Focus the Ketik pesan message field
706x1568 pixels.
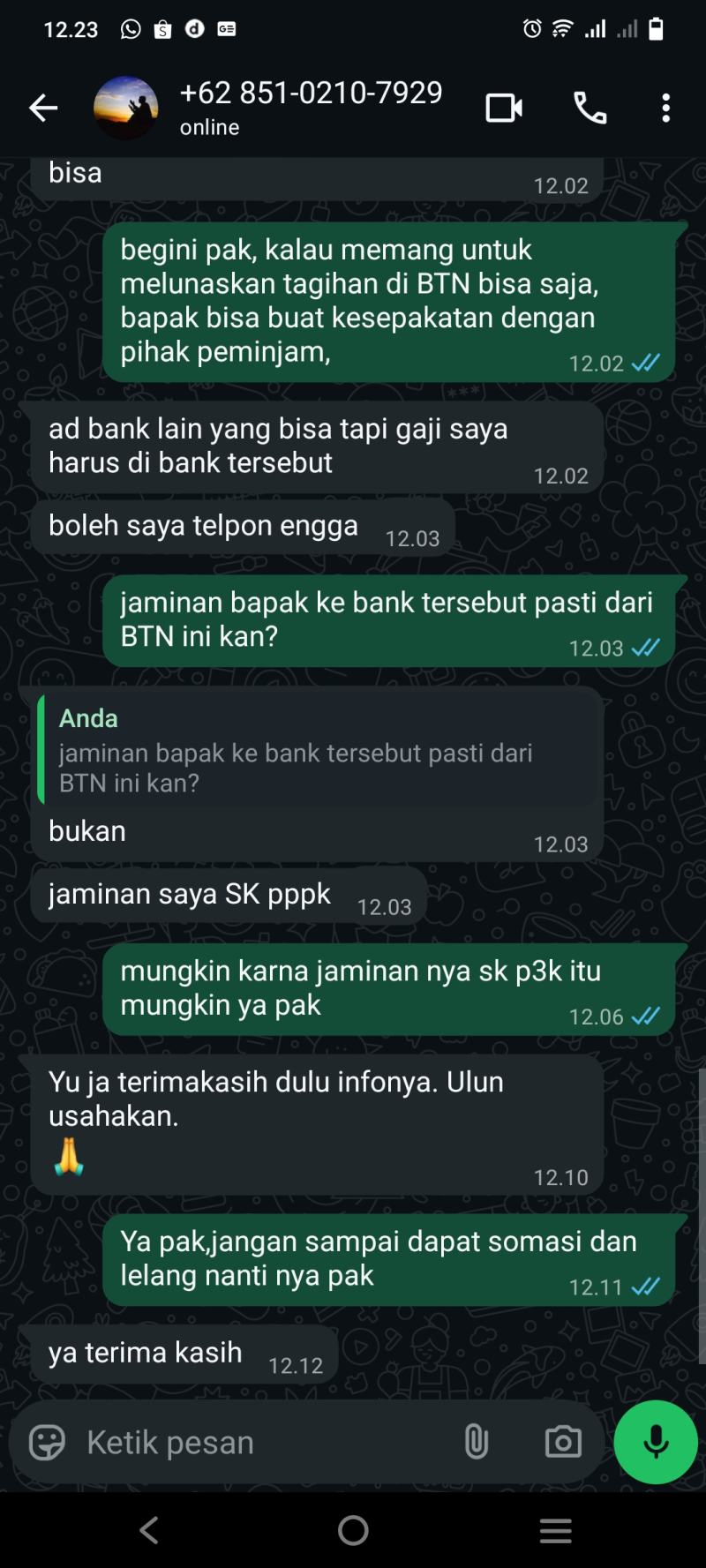[265, 1443]
